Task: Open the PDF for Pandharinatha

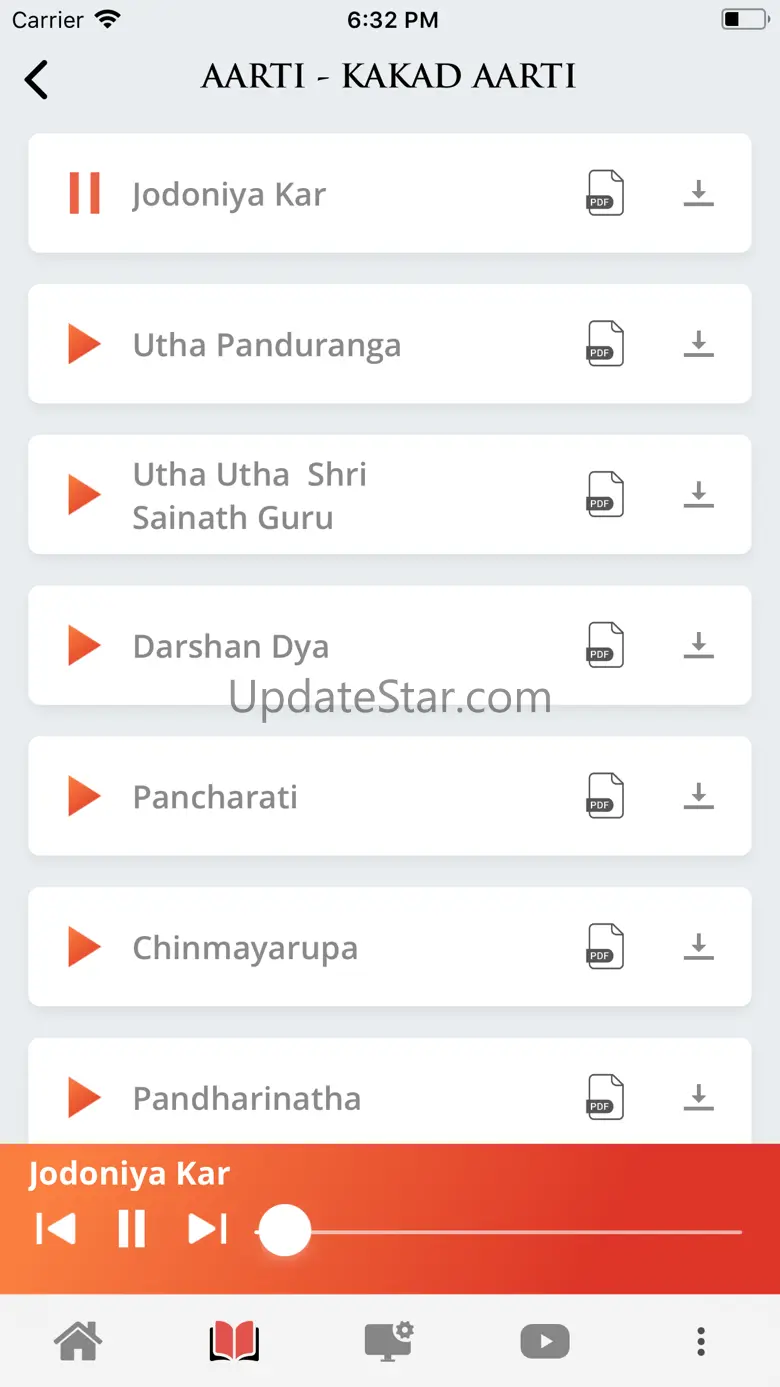Action: 604,1097
